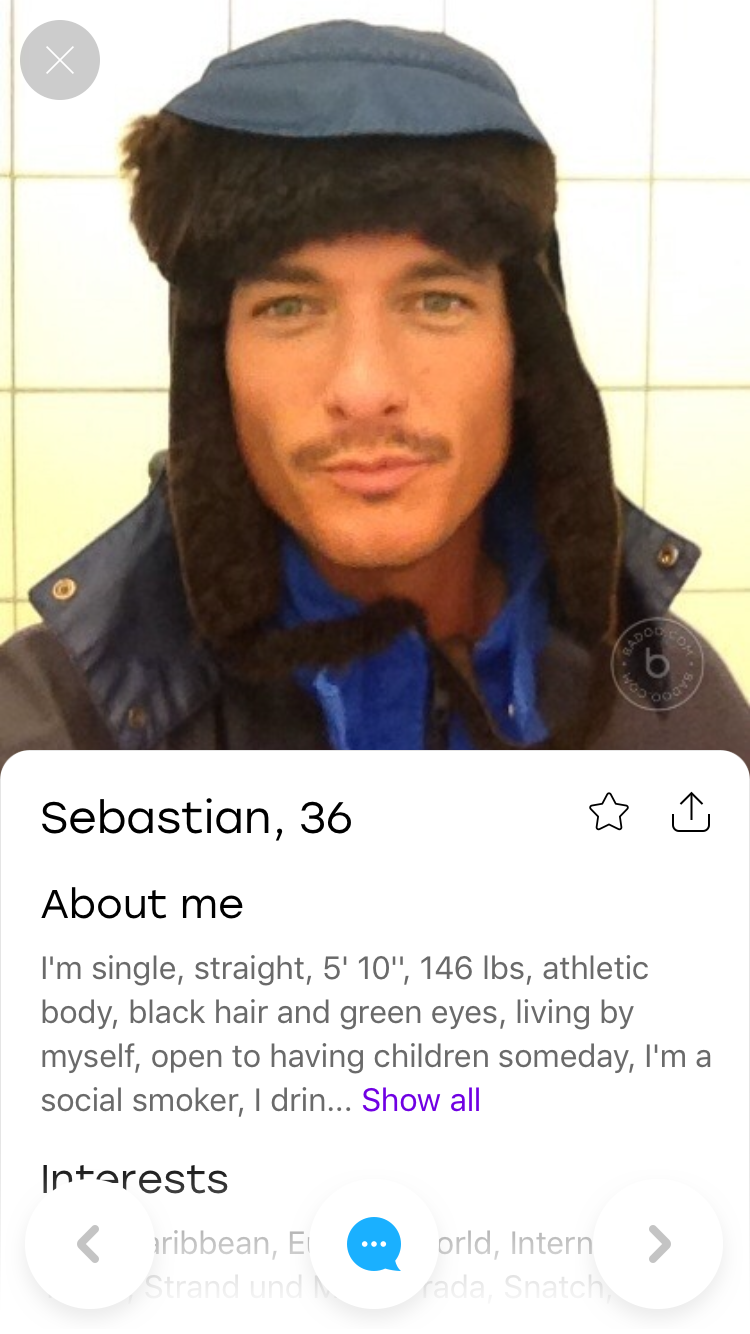Add Sebastian to favorites with the star
The height and width of the screenshot is (1334, 750).
609,812
